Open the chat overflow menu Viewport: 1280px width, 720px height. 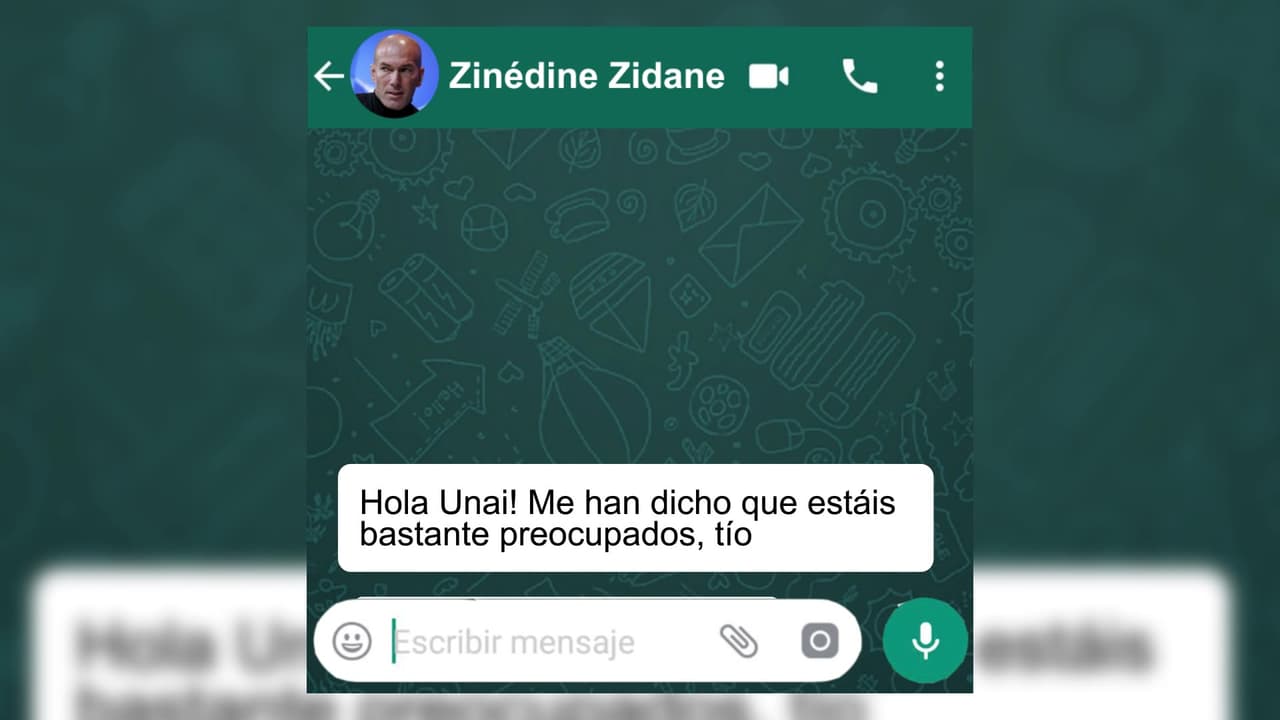click(939, 76)
